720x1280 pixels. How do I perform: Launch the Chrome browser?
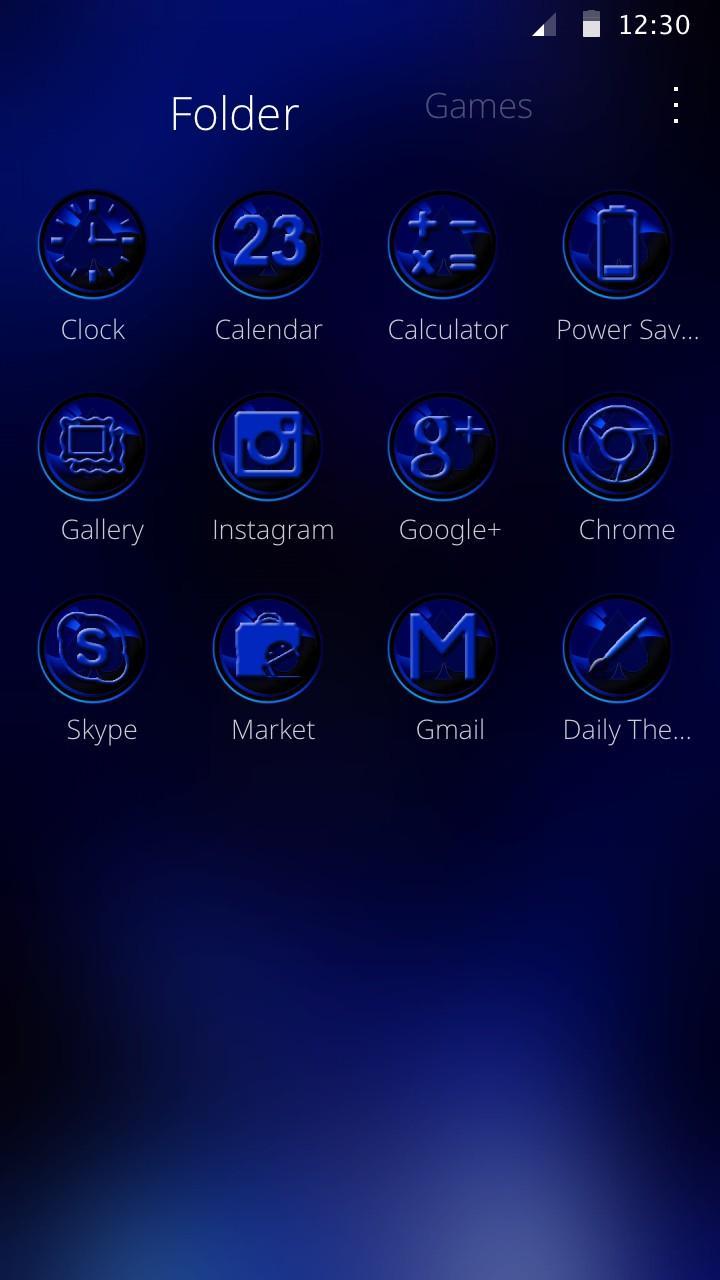[617, 446]
